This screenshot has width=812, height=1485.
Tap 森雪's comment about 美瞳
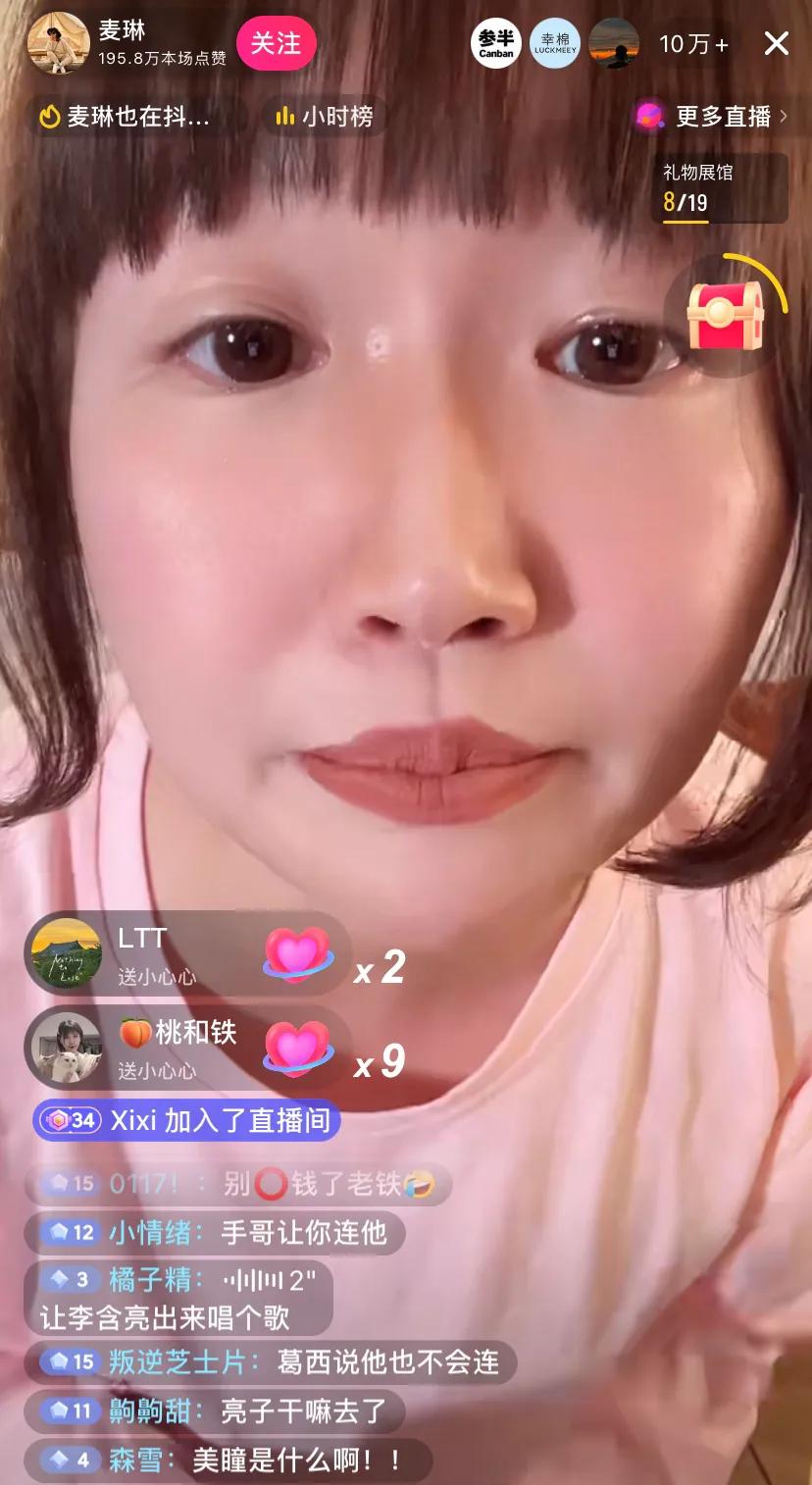click(228, 1460)
